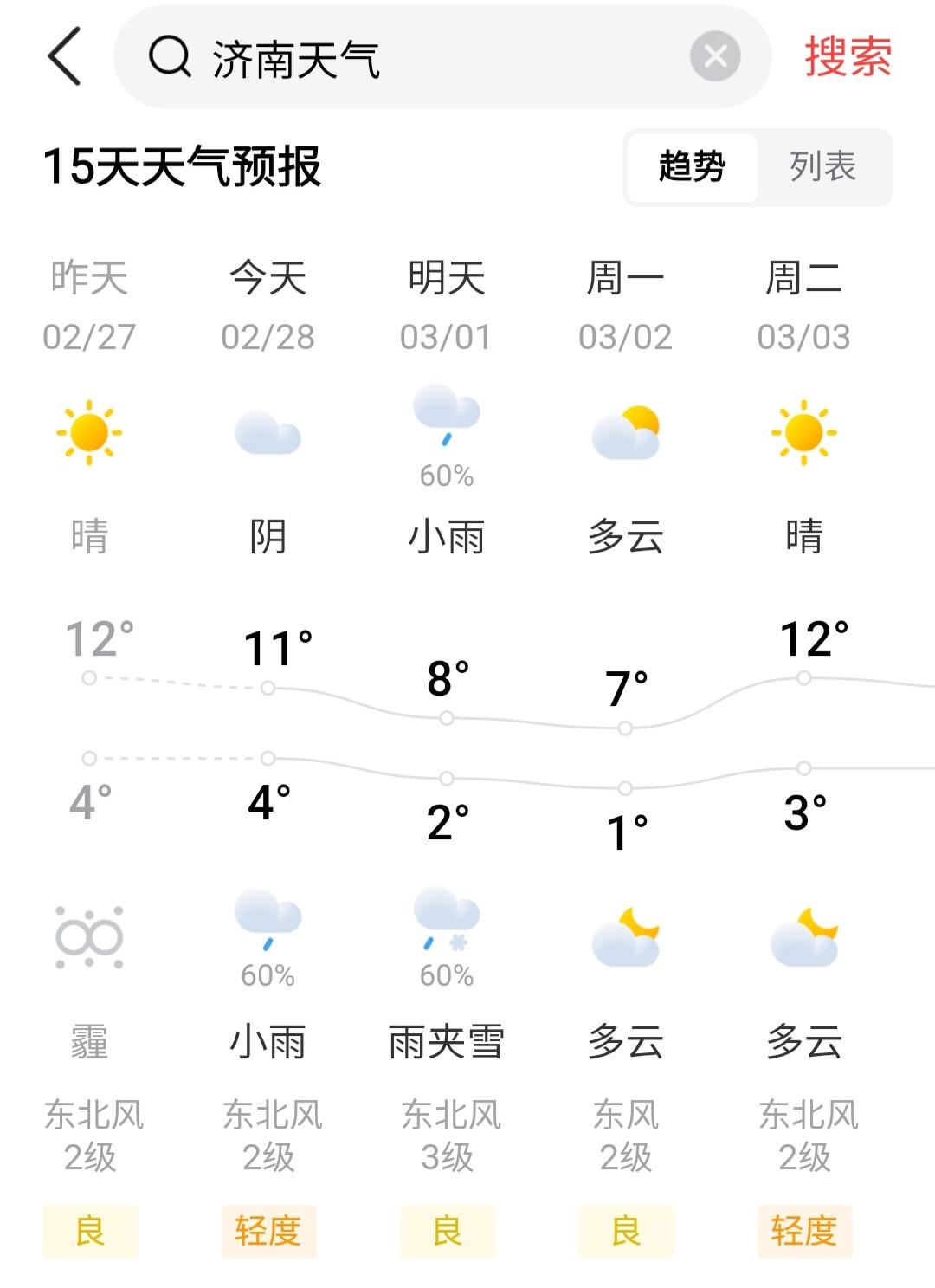Screen dimensions: 935x1288
Task: Switch to the 列表 view
Action: tap(822, 166)
